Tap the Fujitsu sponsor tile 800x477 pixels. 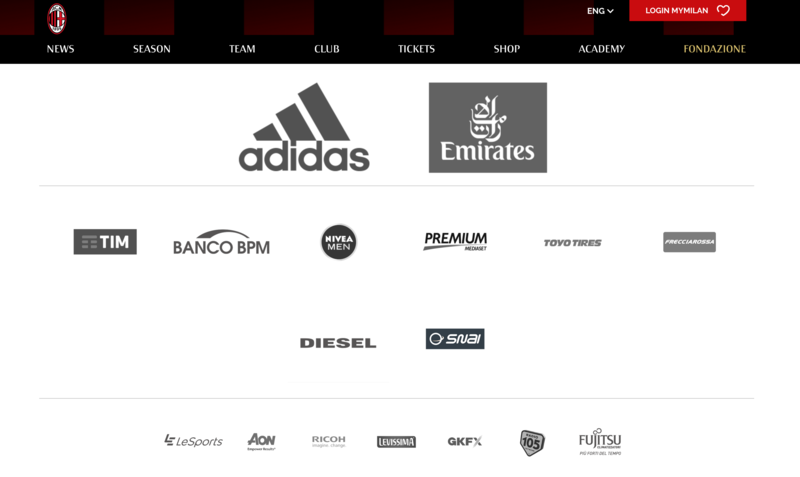(x=600, y=442)
